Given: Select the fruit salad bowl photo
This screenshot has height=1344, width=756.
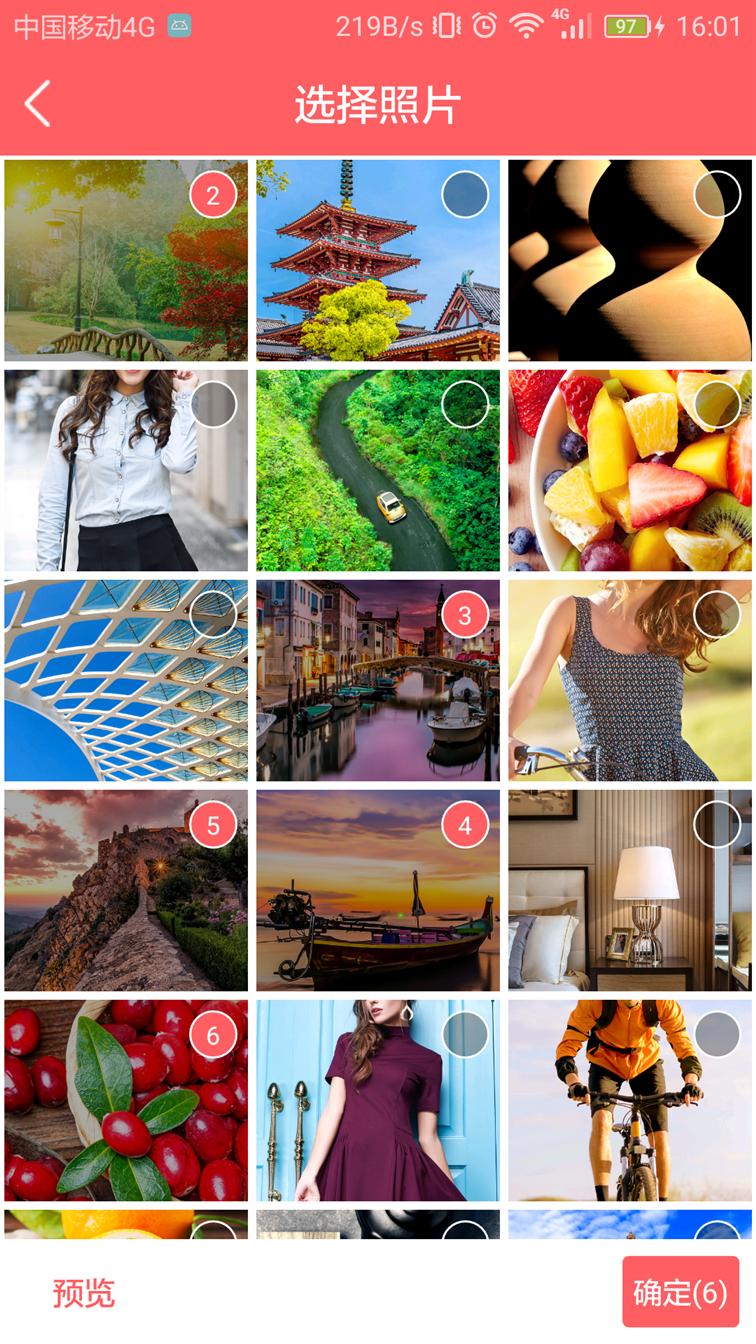Looking at the screenshot, I should pyautogui.click(x=717, y=405).
